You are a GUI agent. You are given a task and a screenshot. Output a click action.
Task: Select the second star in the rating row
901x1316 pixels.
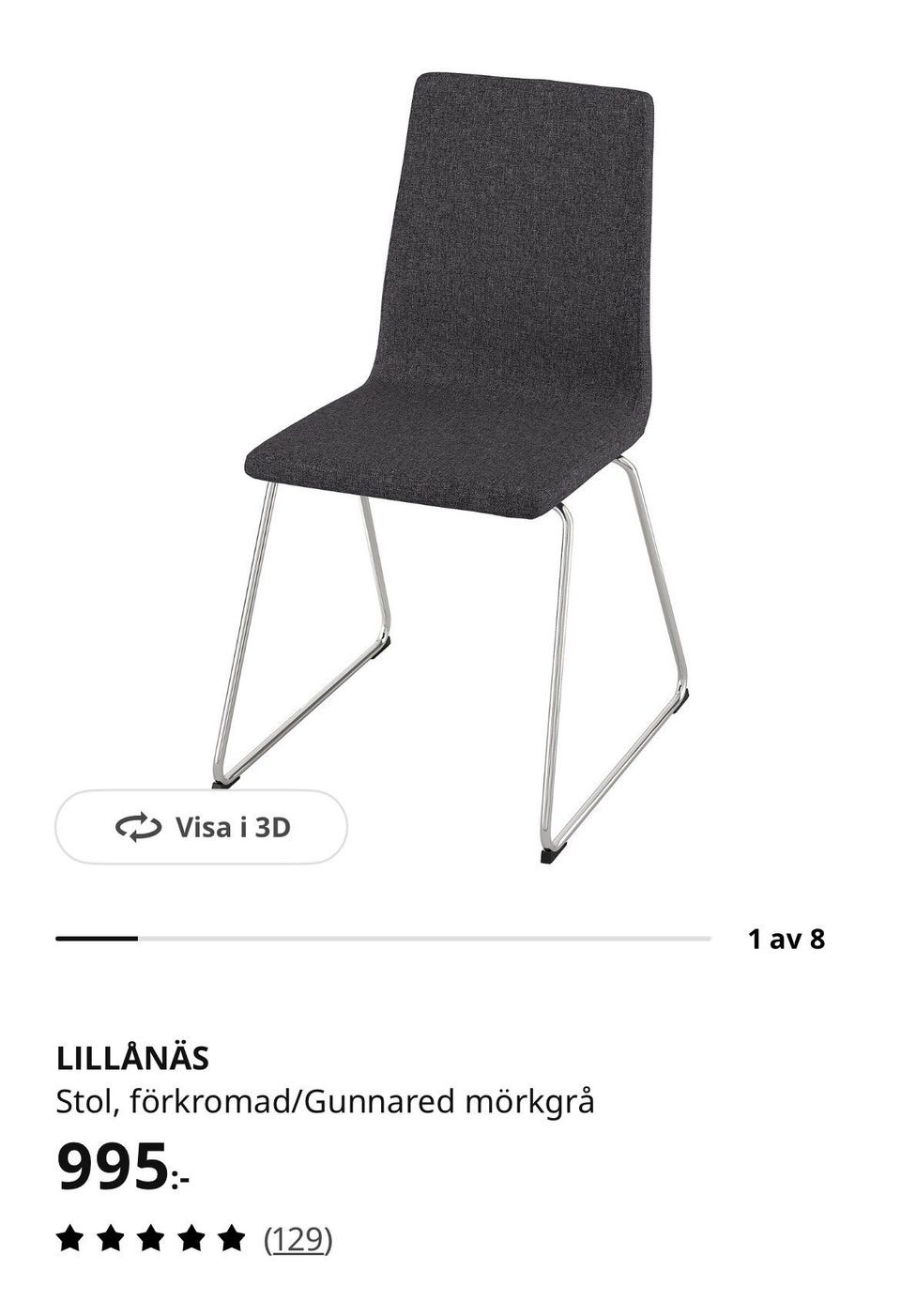(112, 1238)
